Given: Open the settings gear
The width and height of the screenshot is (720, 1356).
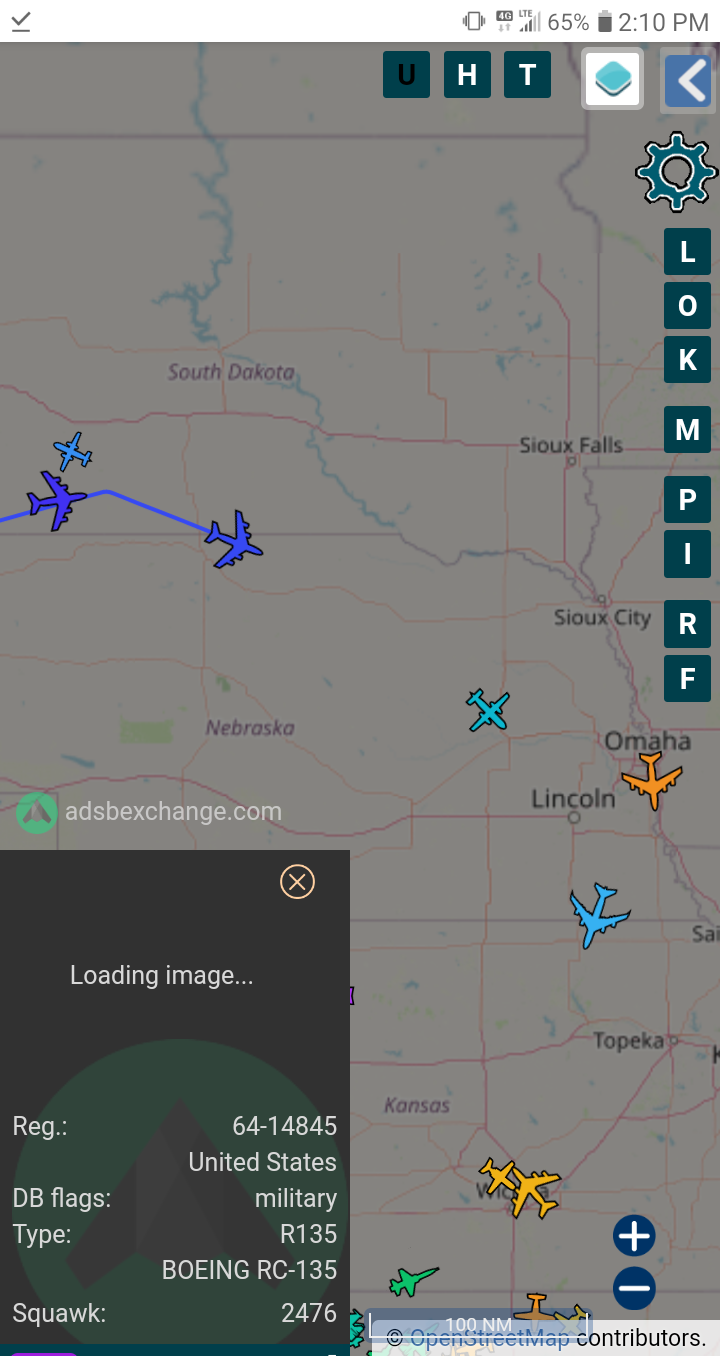Looking at the screenshot, I should (x=677, y=172).
